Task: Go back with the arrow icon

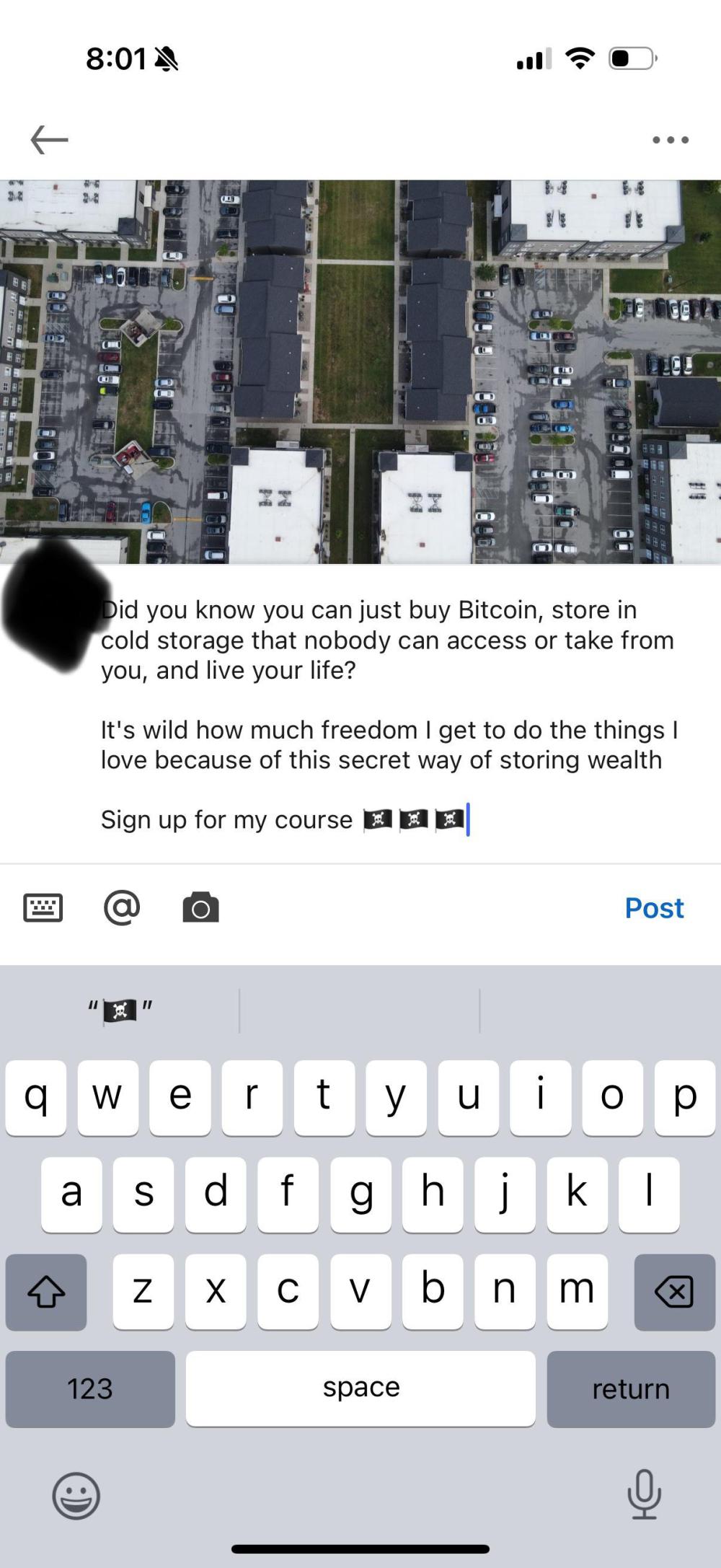Action: click(49, 139)
